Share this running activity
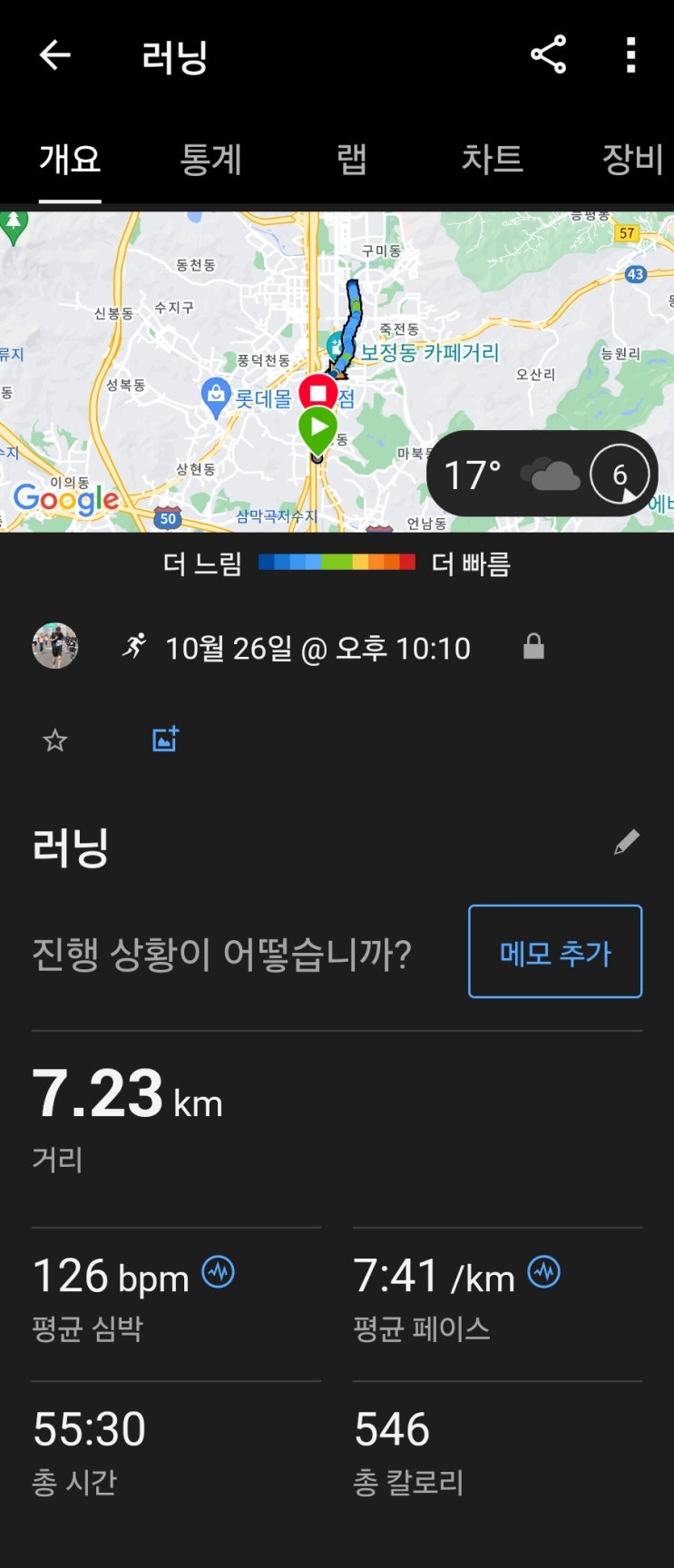Image resolution: width=674 pixels, height=1568 pixels. pyautogui.click(x=548, y=55)
